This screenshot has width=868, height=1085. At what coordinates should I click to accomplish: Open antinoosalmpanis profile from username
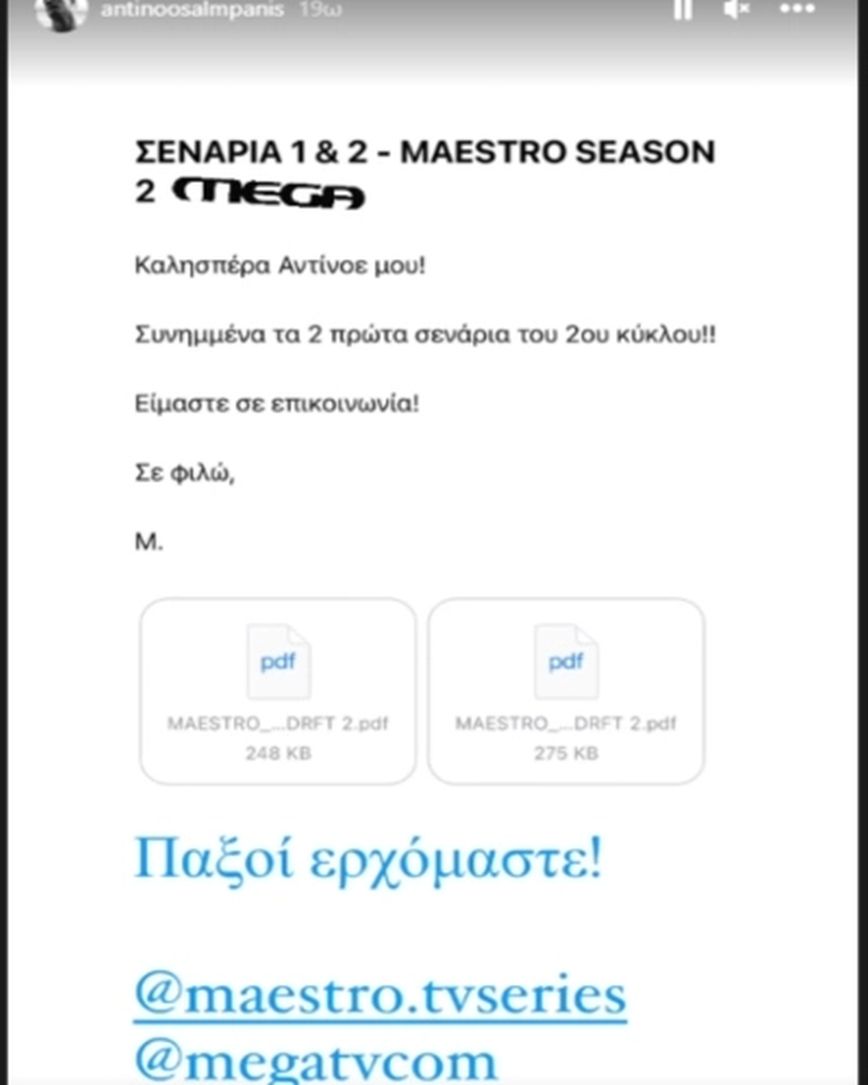coord(192,10)
